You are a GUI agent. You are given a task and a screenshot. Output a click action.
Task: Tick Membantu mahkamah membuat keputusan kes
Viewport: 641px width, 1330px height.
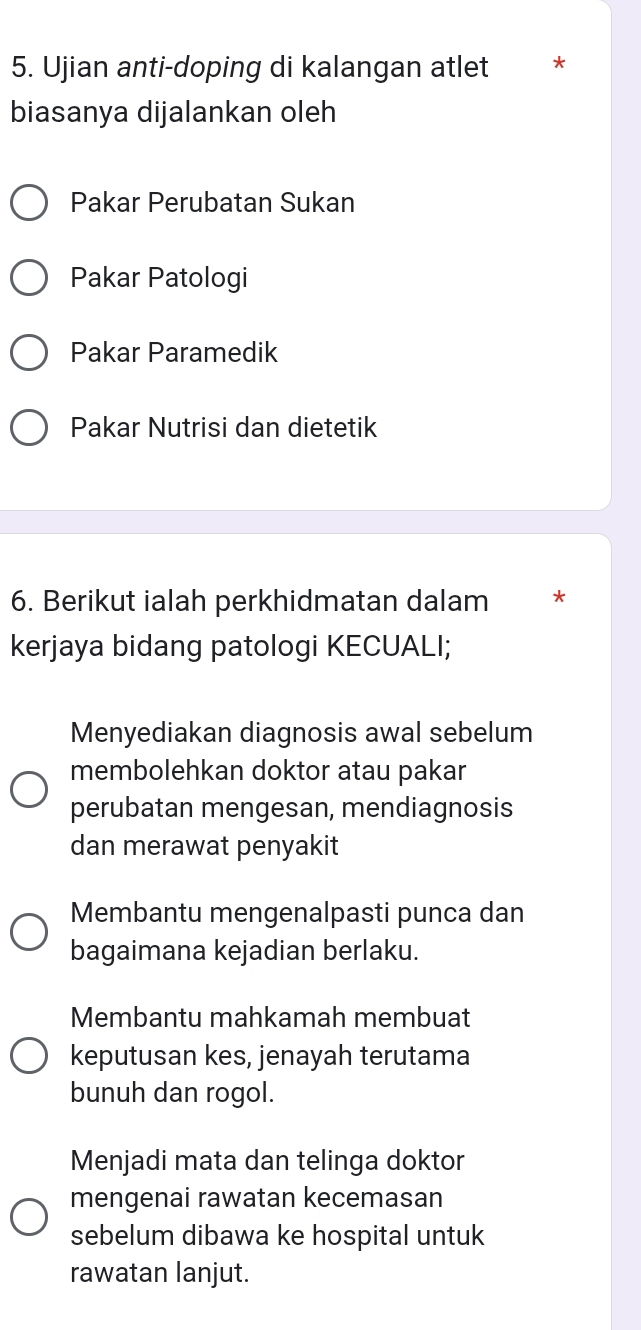point(29,1055)
